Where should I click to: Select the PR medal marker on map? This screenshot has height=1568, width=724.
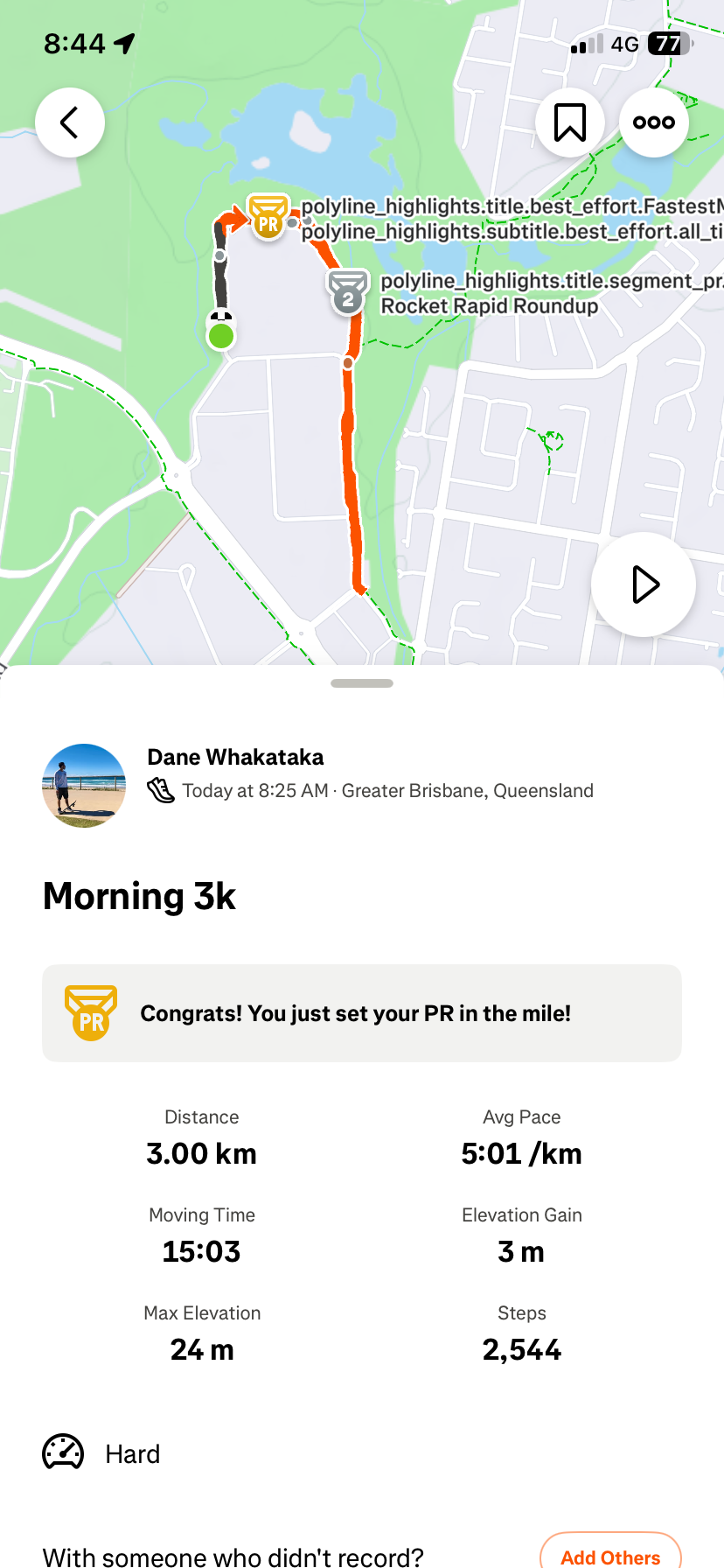[268, 216]
